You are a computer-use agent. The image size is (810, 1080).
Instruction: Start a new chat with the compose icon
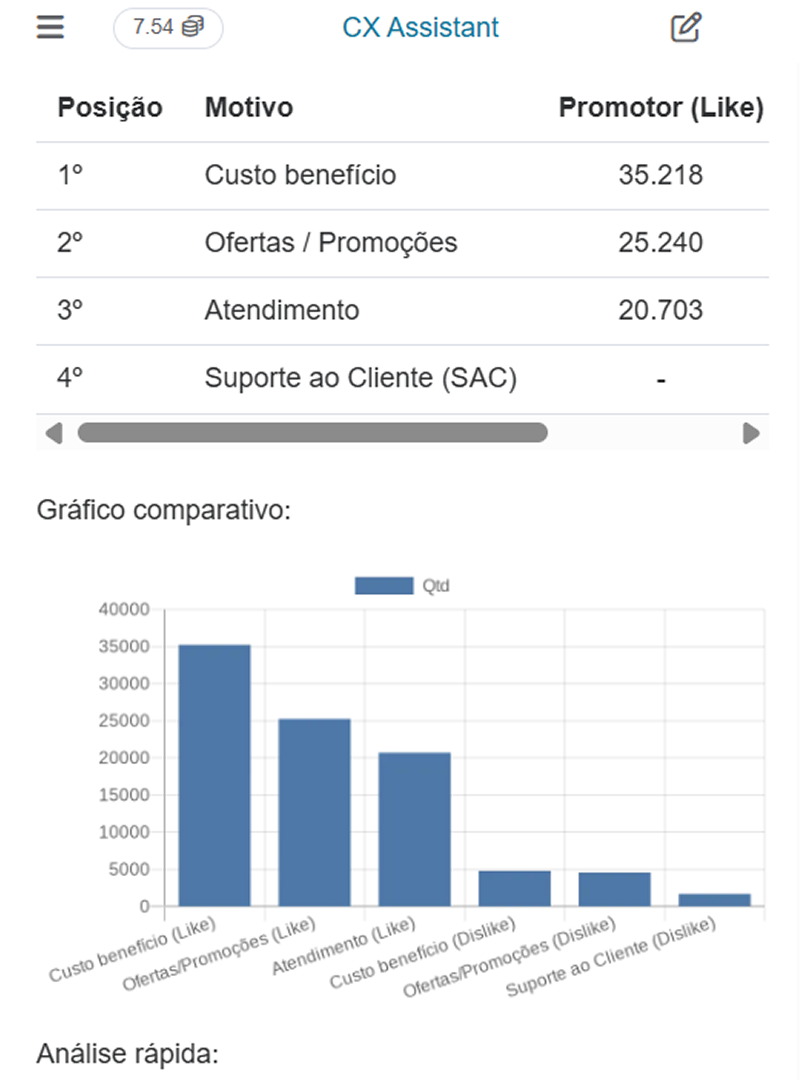point(686,27)
